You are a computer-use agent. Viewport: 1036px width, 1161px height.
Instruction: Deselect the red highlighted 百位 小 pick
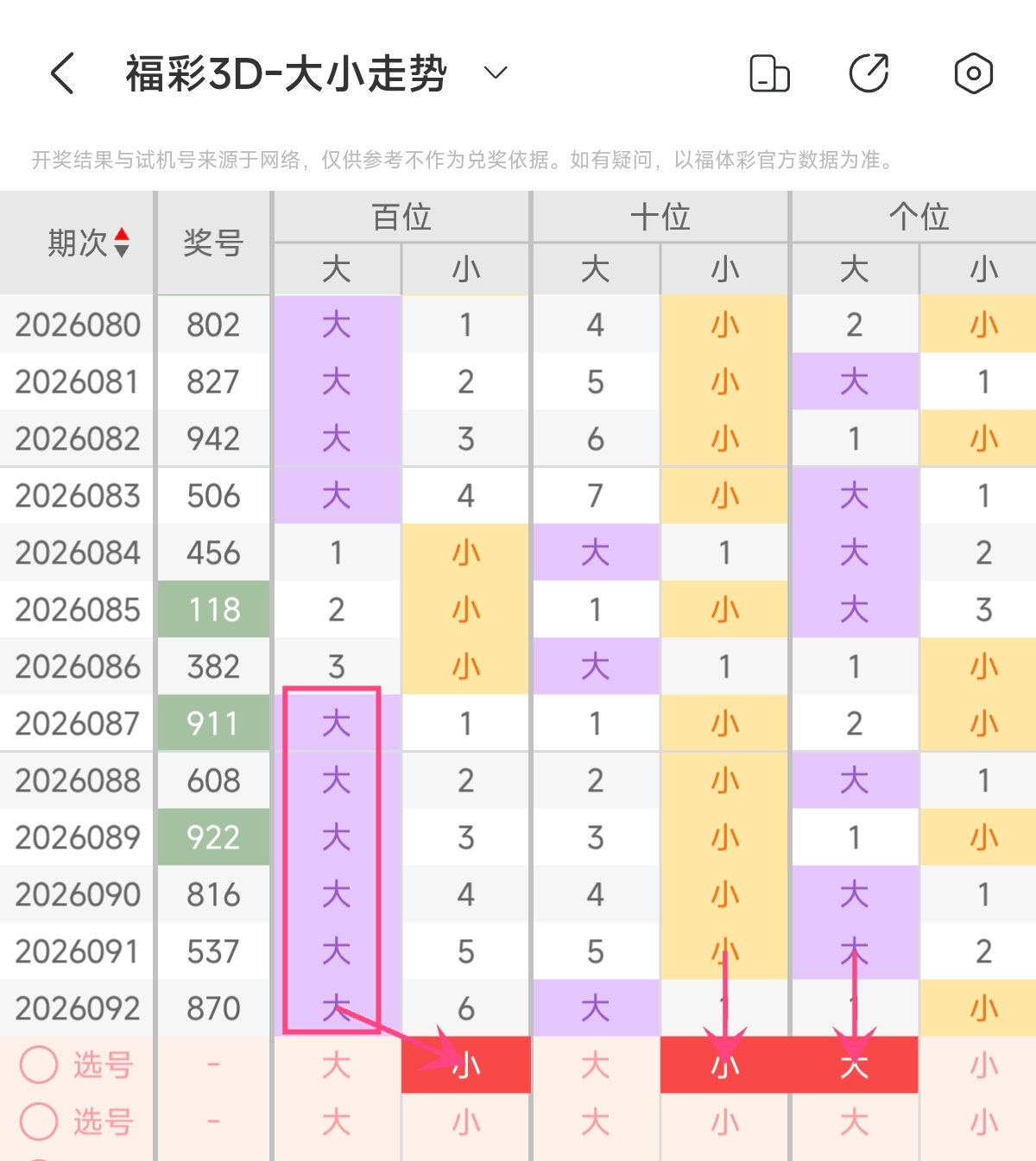[x=466, y=1065]
